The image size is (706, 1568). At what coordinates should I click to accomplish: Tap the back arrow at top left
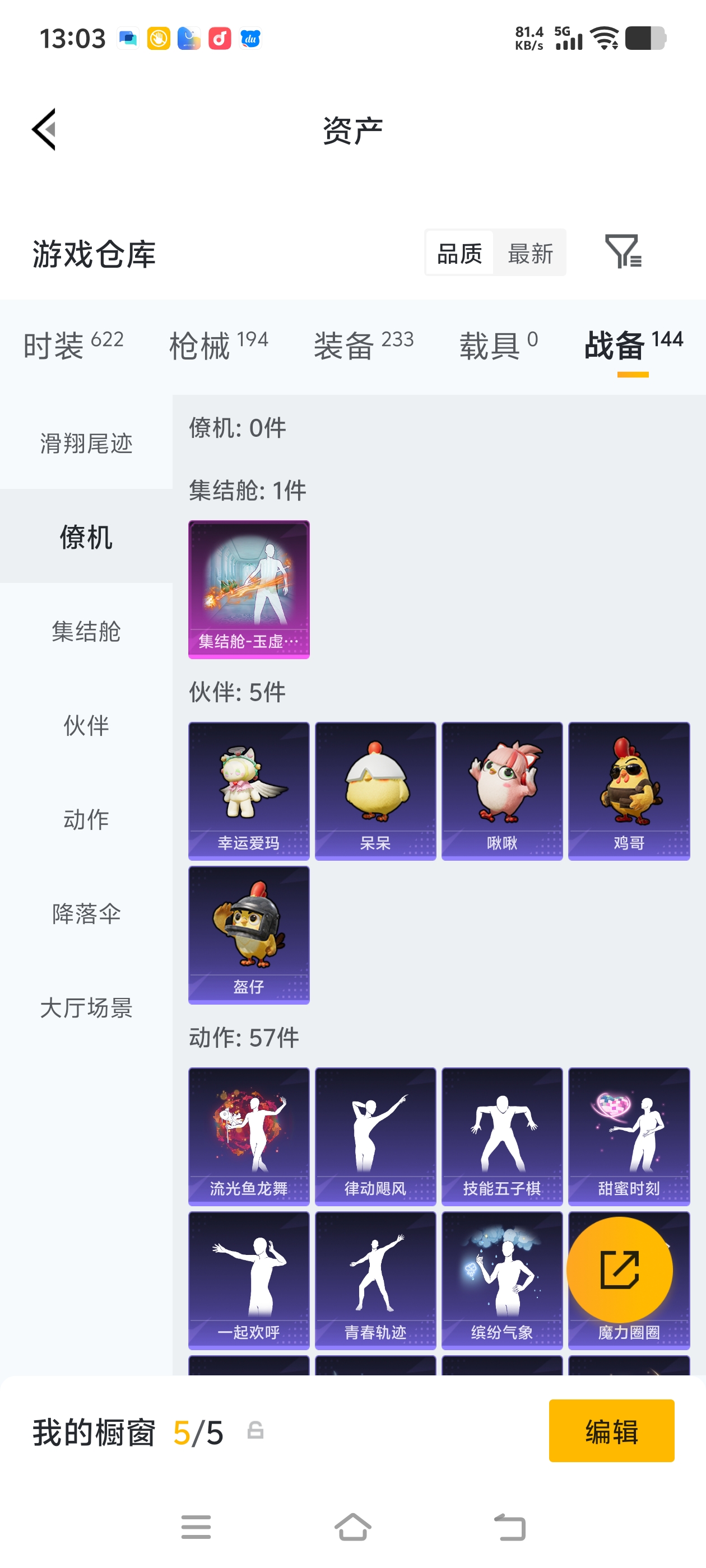tap(43, 129)
